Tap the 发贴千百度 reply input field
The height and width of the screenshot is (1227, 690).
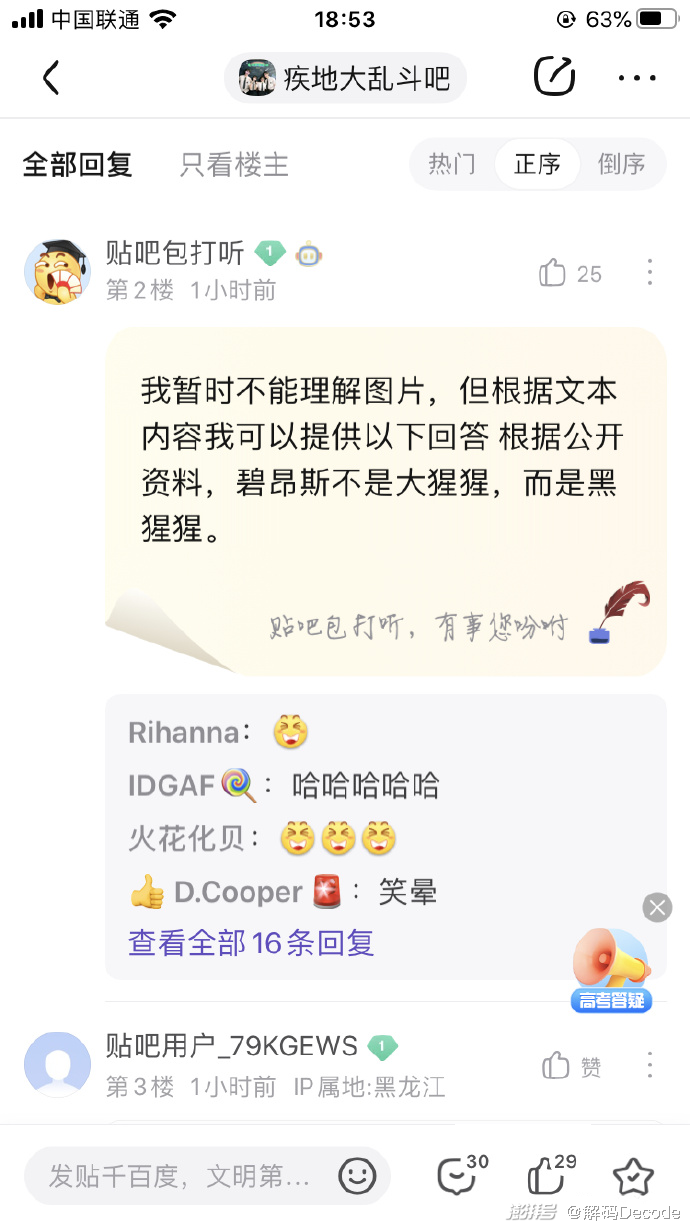click(180, 1176)
